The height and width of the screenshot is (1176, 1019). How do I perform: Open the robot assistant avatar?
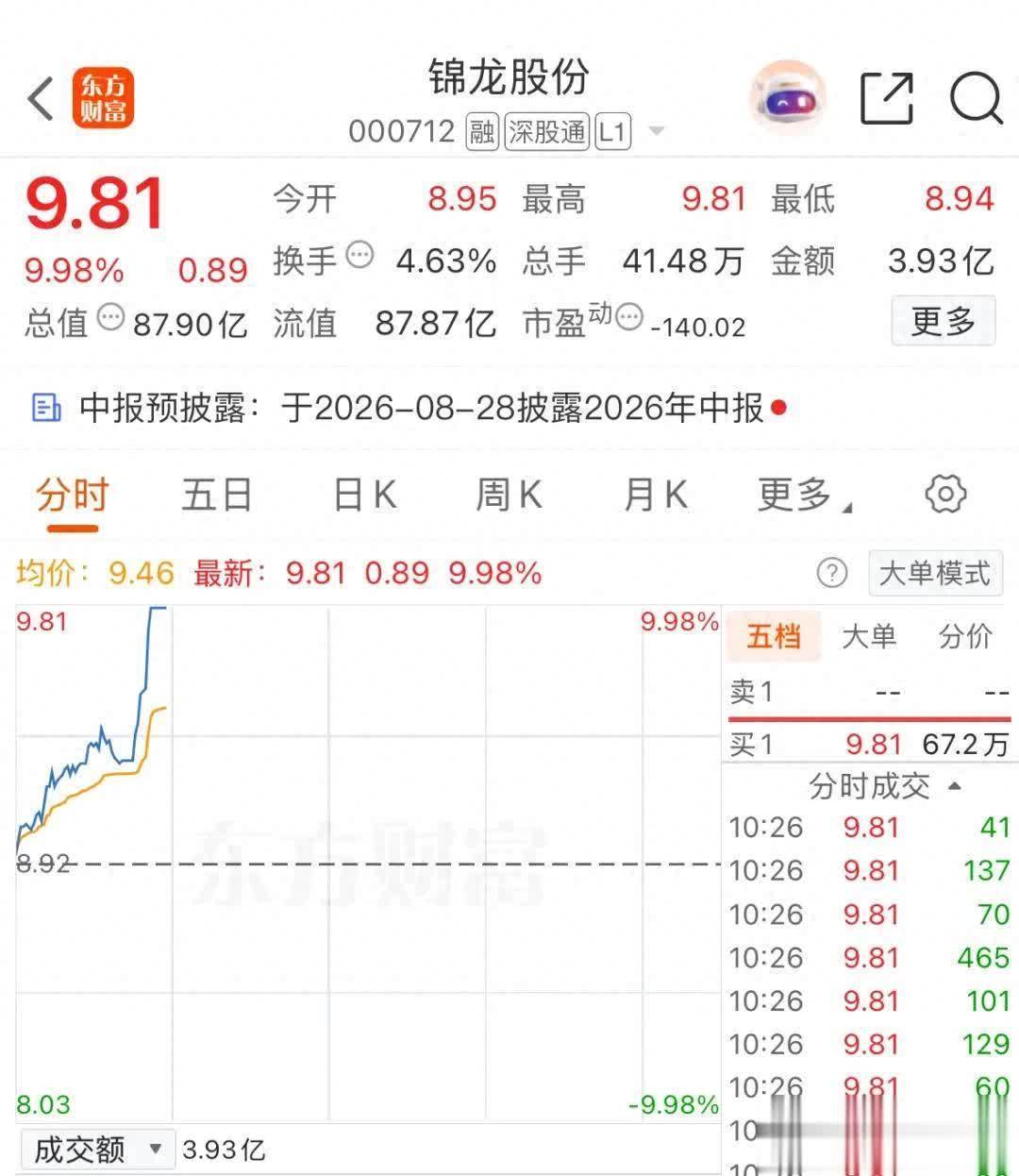coord(788,98)
